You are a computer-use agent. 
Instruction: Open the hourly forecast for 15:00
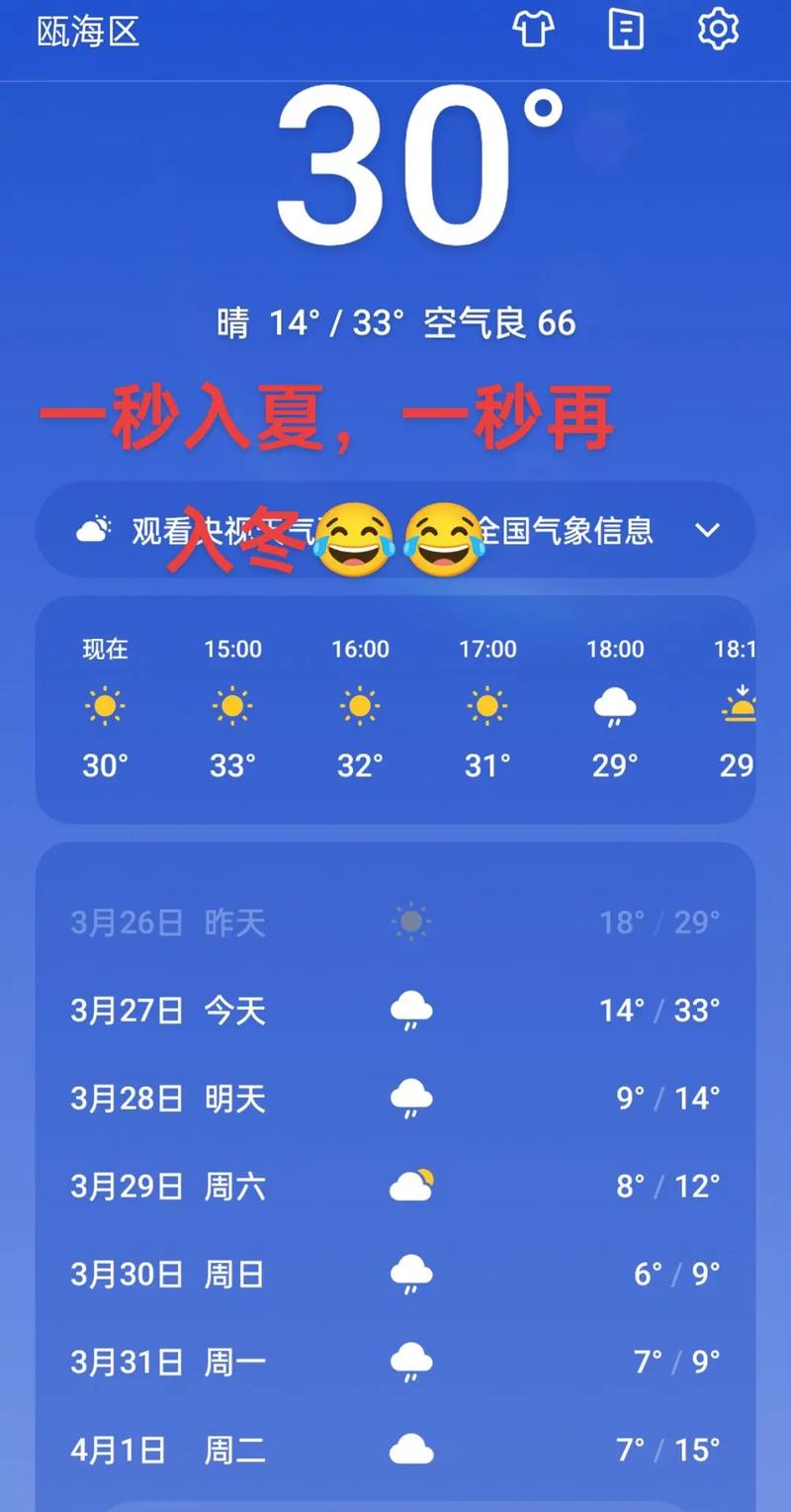(232, 707)
